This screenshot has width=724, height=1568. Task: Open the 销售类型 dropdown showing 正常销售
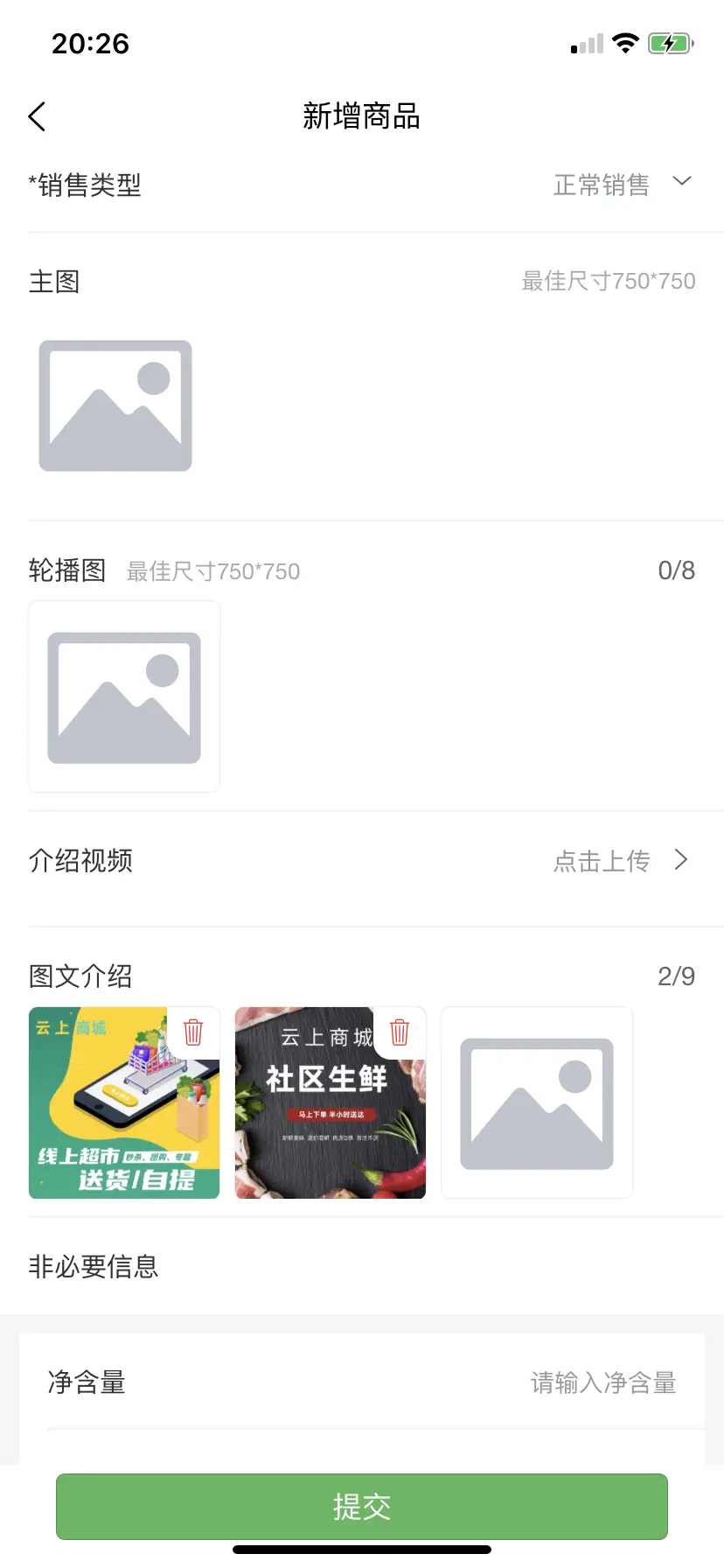tap(623, 185)
